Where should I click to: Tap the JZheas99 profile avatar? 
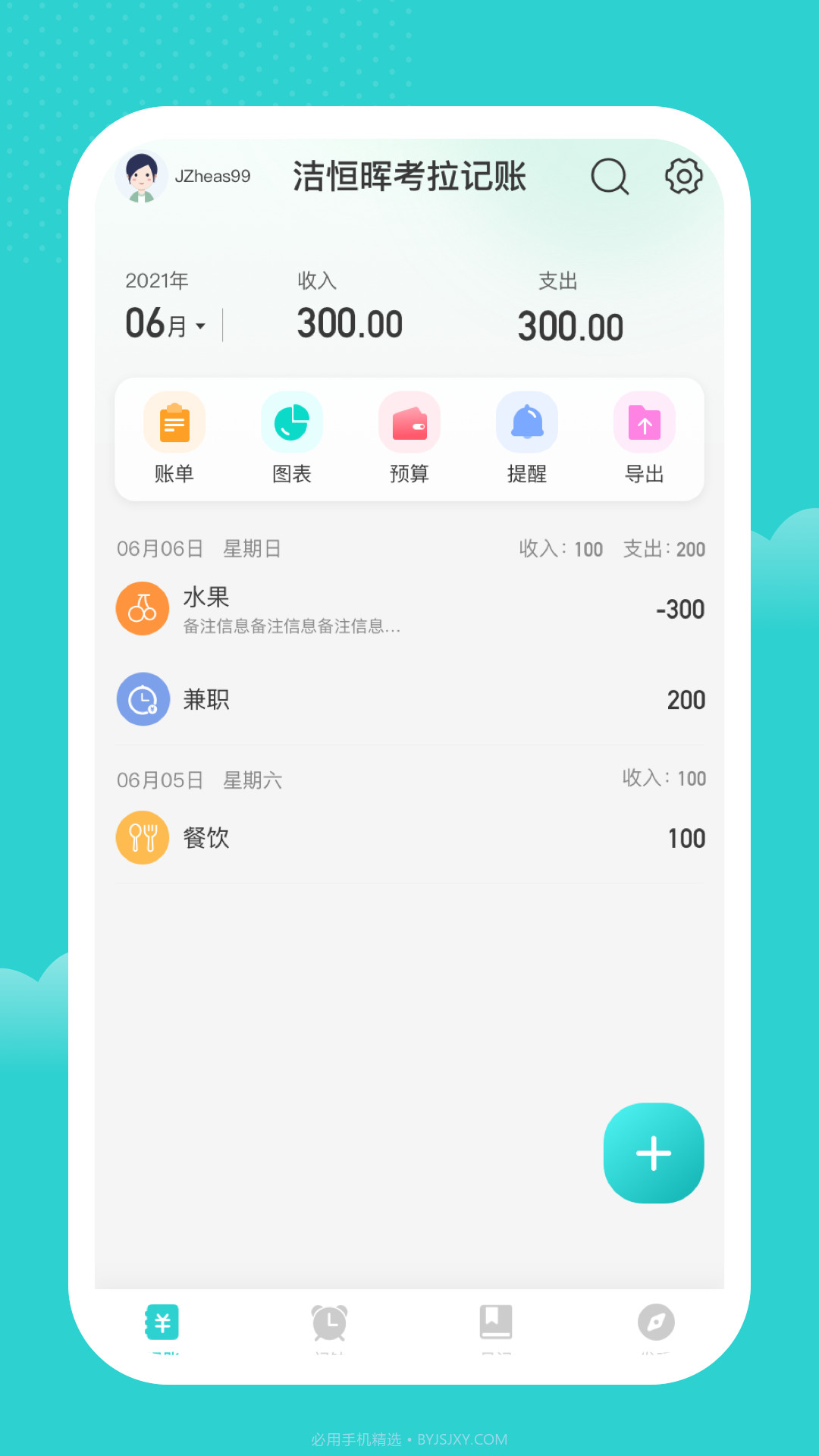pyautogui.click(x=140, y=177)
